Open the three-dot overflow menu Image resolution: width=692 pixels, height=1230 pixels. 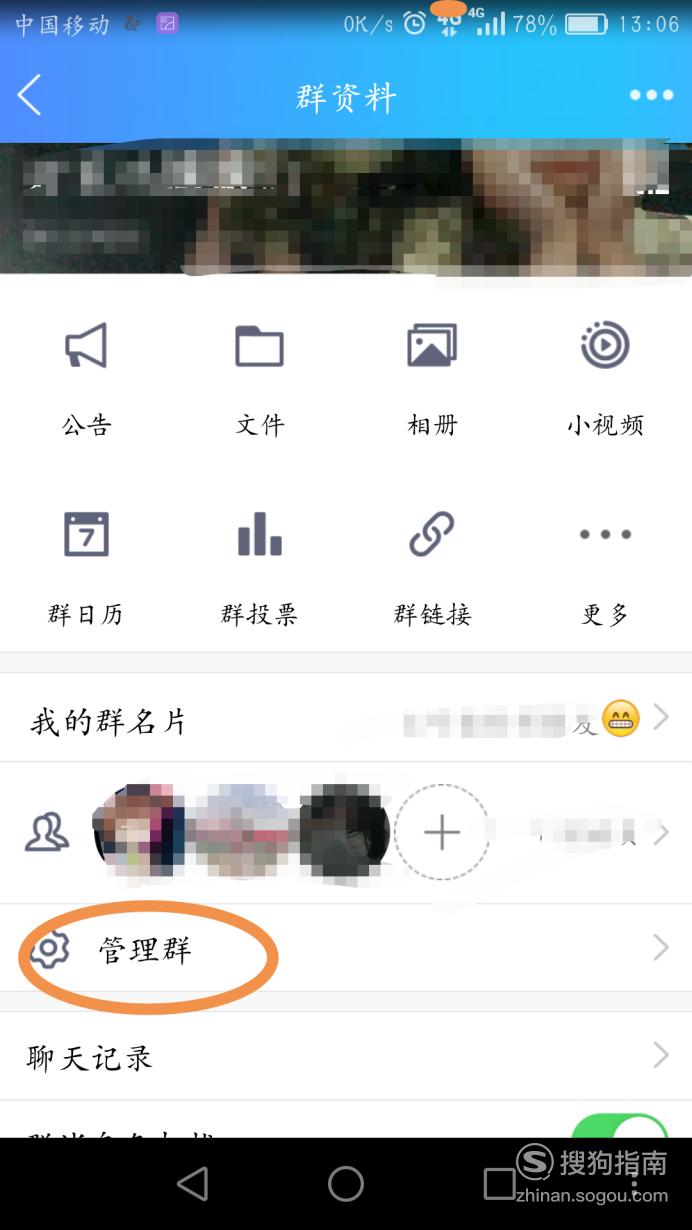click(x=651, y=96)
